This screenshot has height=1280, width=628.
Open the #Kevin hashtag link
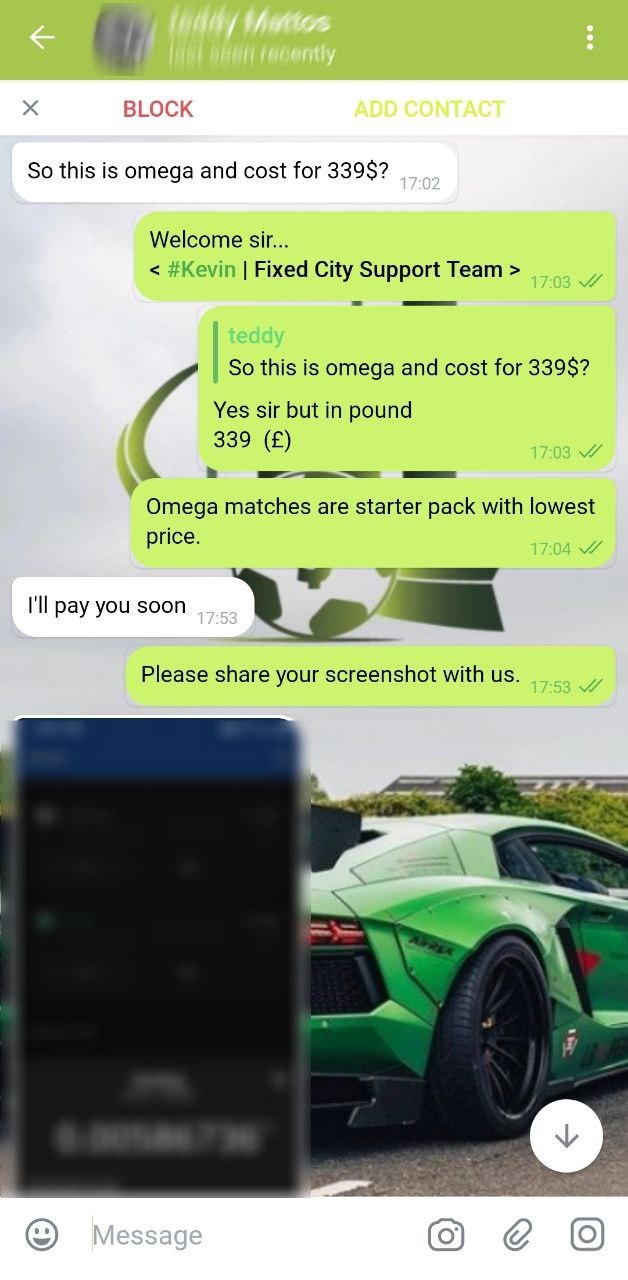click(201, 270)
